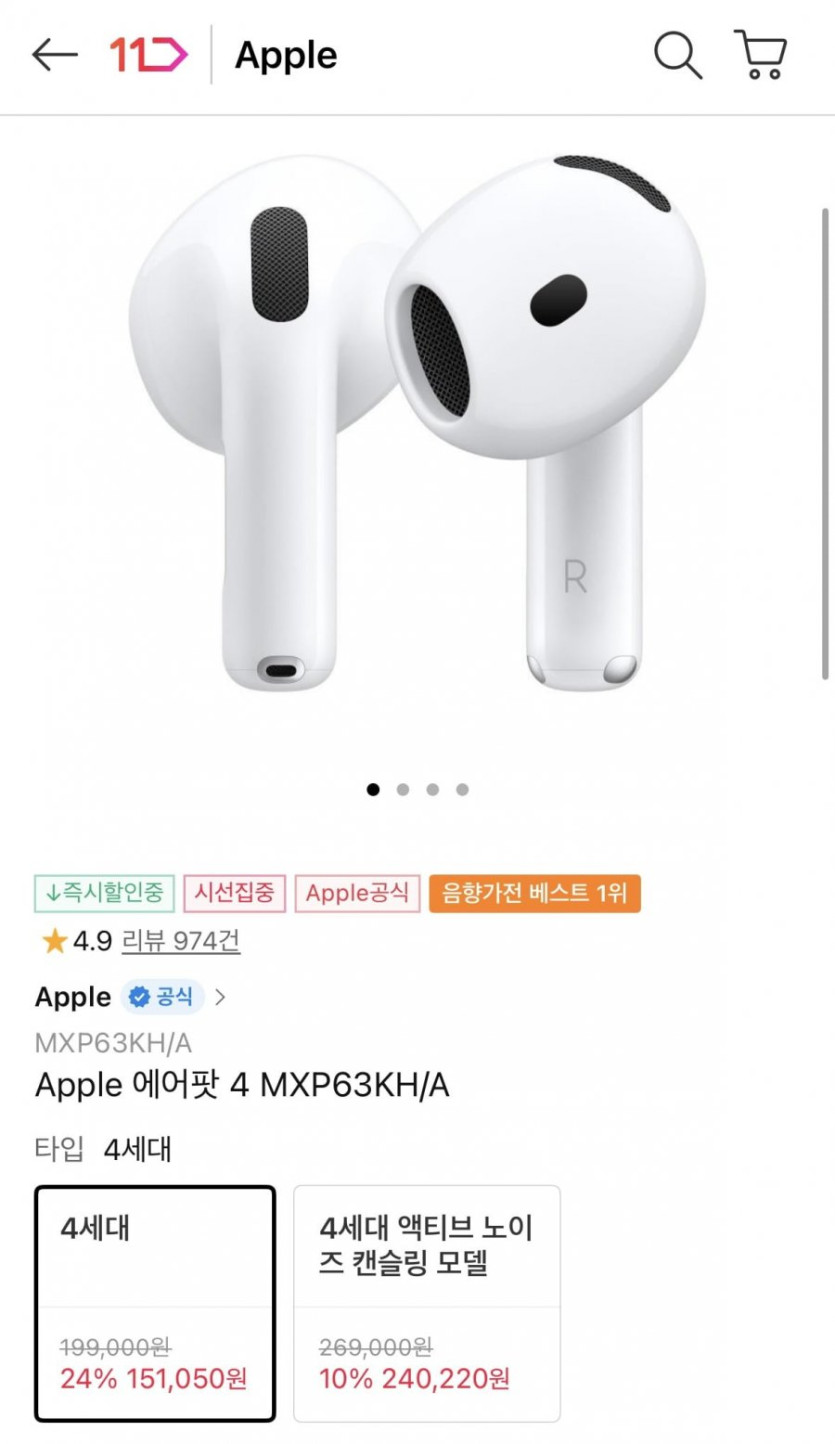Open the shopping cart
This screenshot has height=1444, width=835.
coord(761,54)
